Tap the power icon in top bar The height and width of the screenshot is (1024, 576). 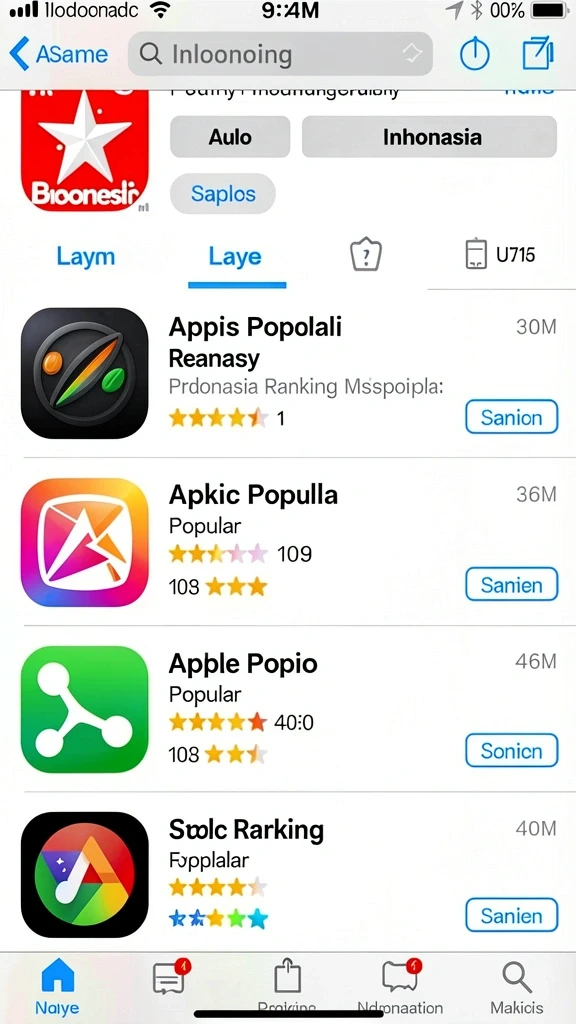coord(475,54)
